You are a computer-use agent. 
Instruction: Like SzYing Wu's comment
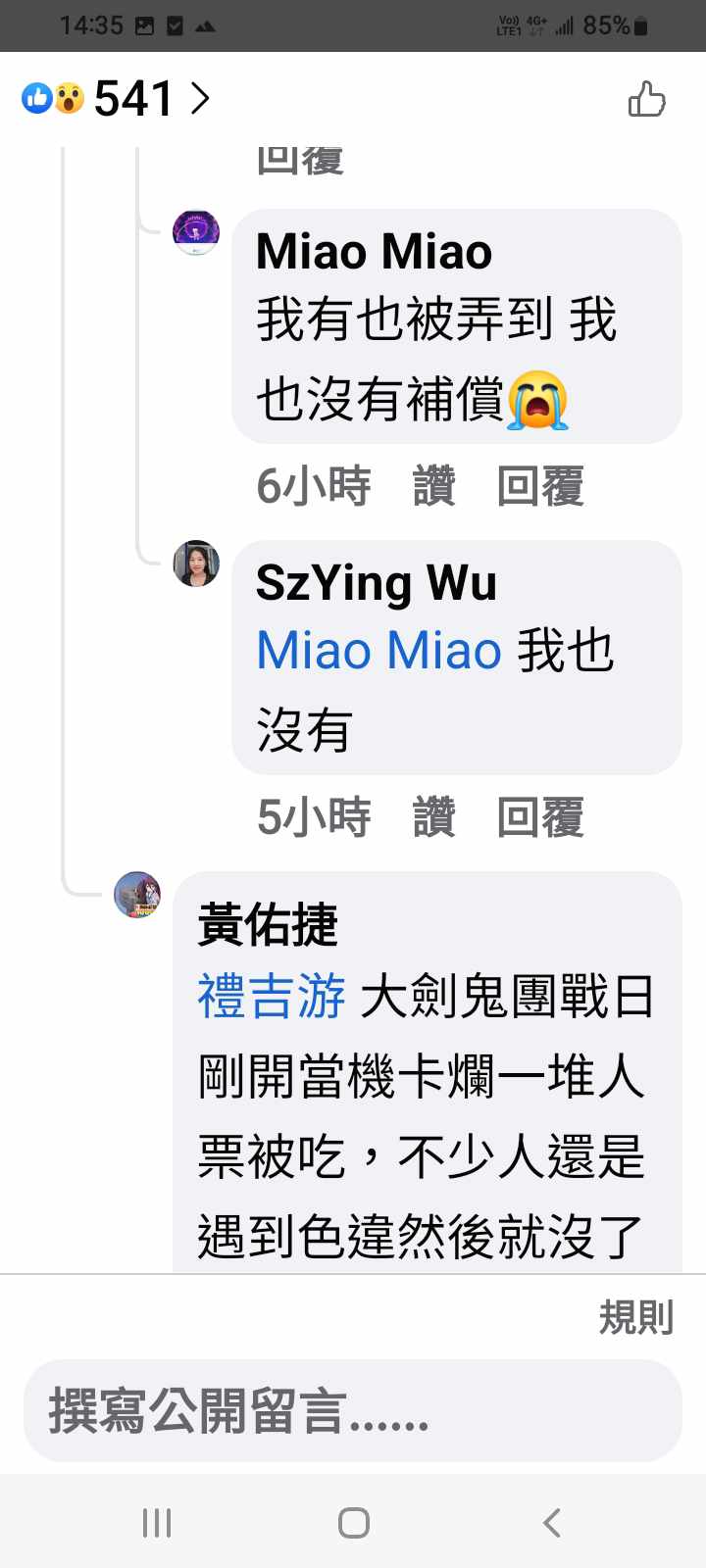coord(433,817)
